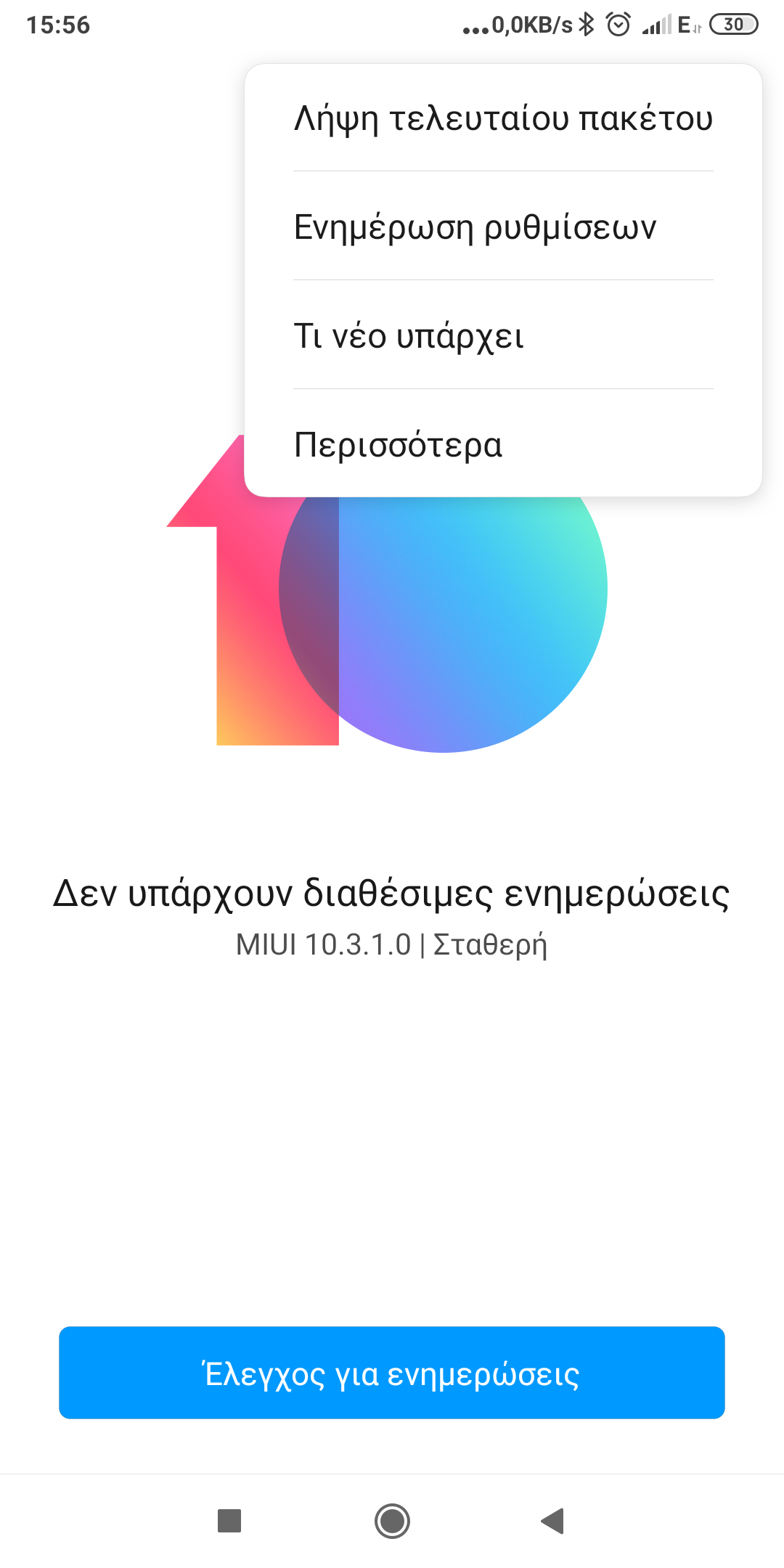Open recent apps with square button

(229, 1521)
